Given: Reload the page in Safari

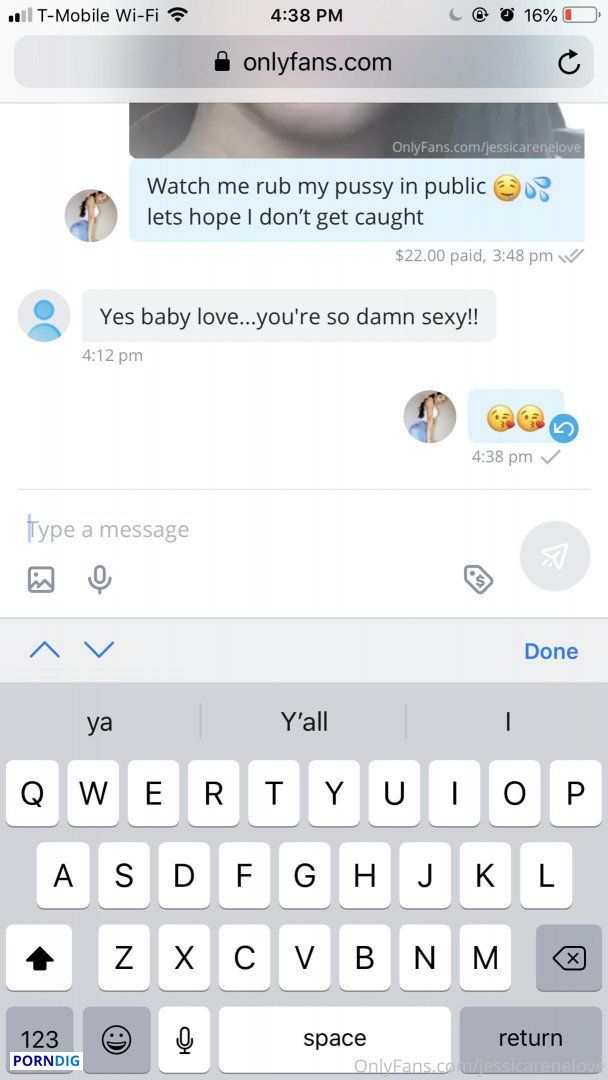Looking at the screenshot, I should tap(569, 63).
